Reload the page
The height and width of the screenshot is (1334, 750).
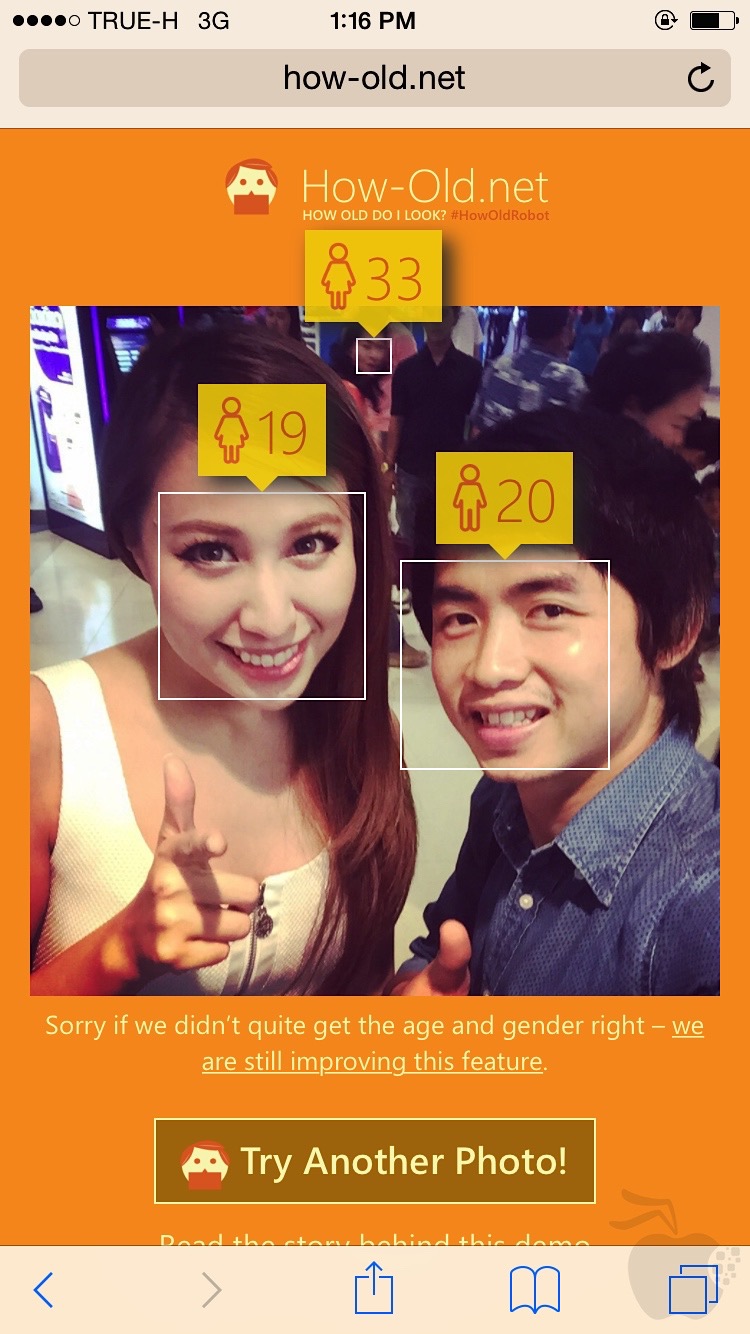coord(701,78)
